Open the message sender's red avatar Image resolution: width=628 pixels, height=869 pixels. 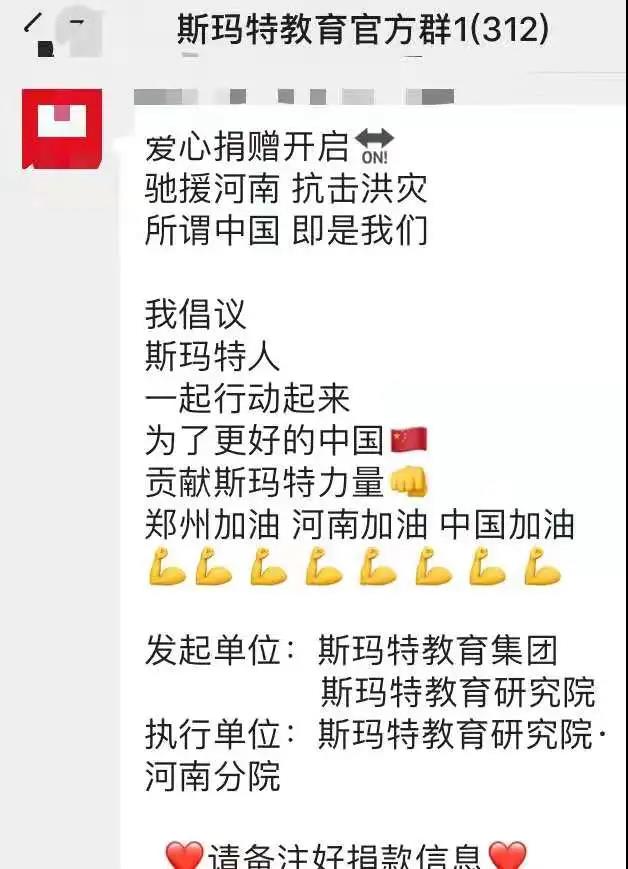(x=62, y=129)
